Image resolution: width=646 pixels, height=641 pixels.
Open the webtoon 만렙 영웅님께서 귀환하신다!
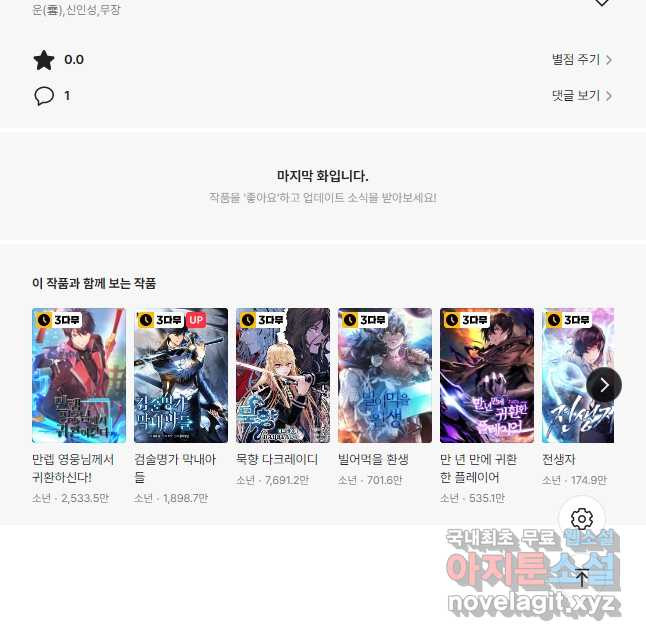point(79,376)
